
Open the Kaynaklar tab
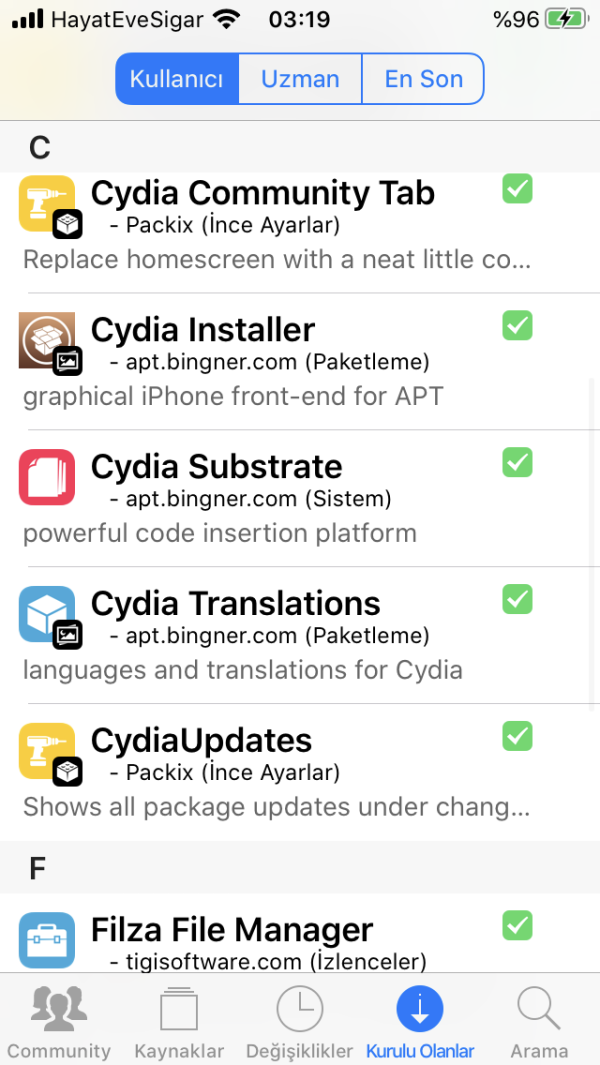point(179,1022)
